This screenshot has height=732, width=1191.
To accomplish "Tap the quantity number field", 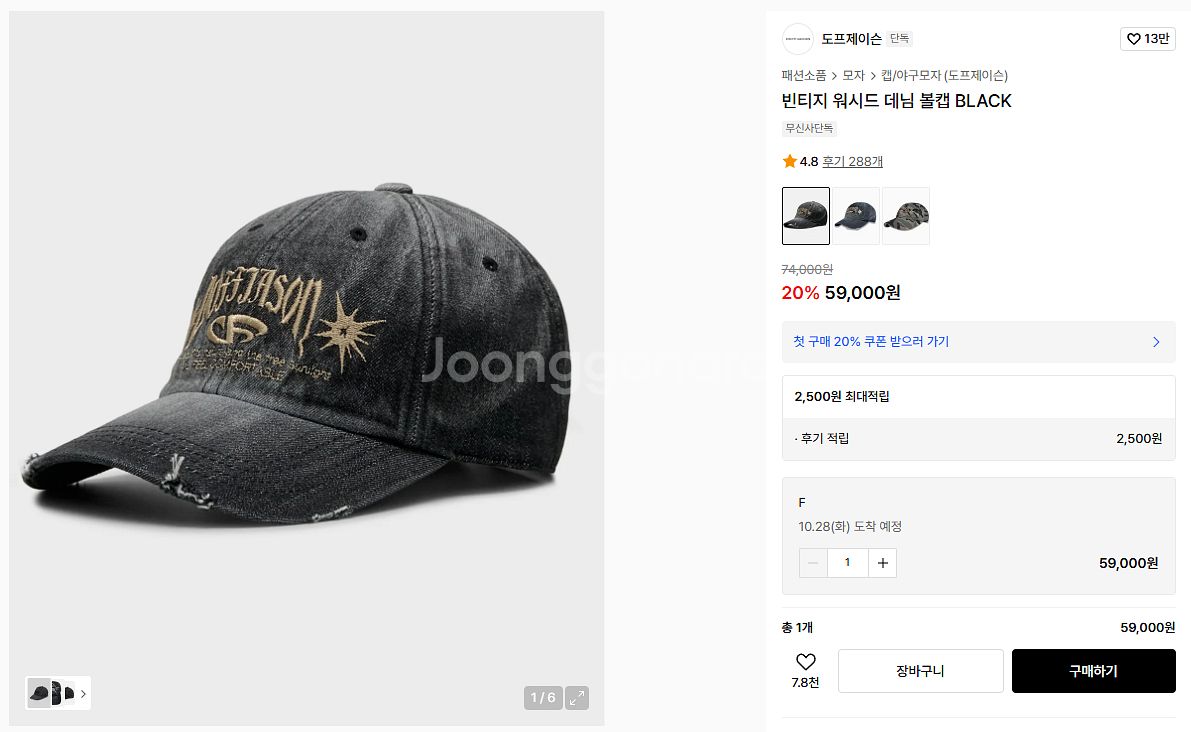I will point(848,563).
